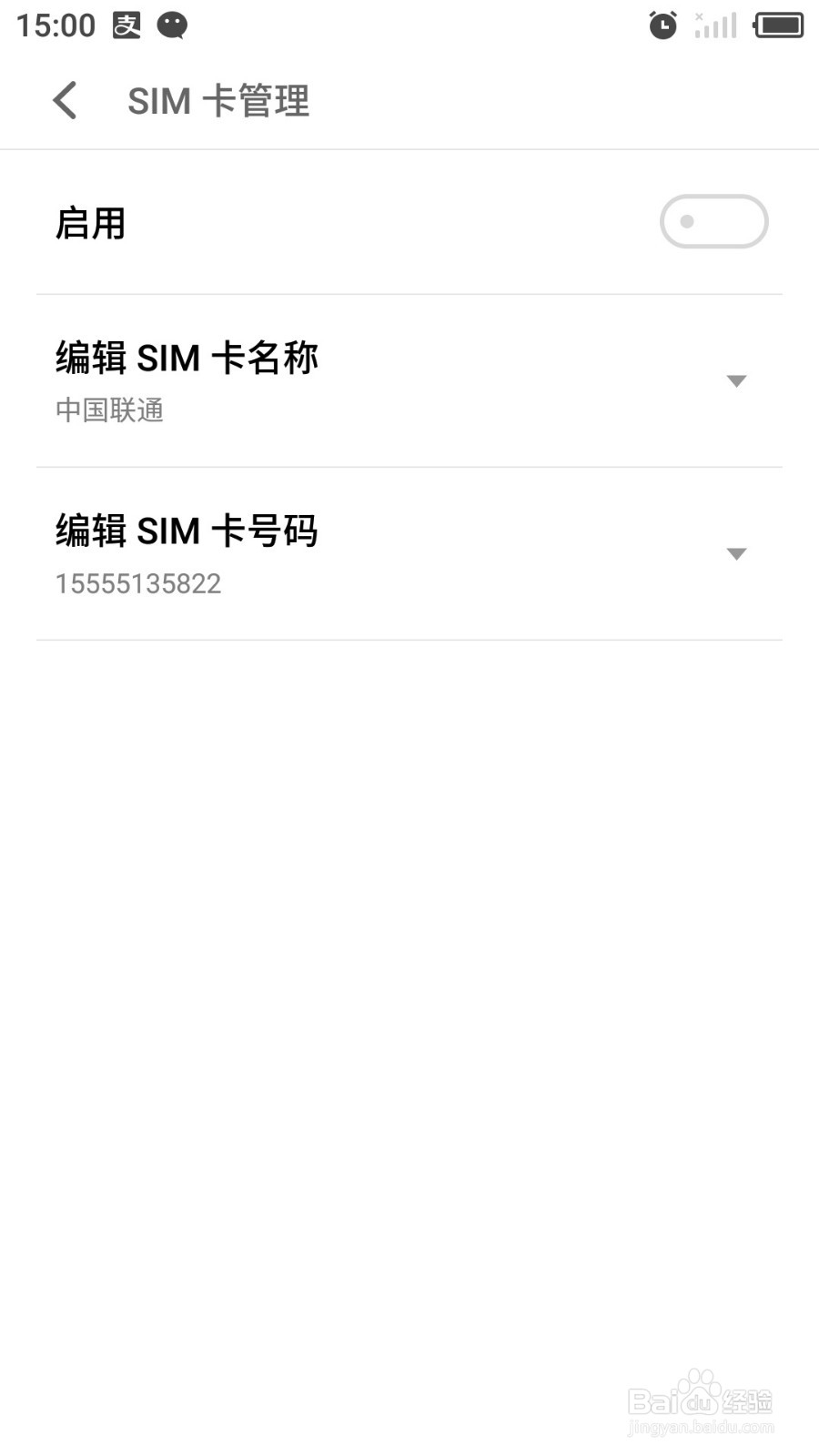Select the 中国联通 carrier name text
This screenshot has height=1456, width=819.
[x=109, y=410]
